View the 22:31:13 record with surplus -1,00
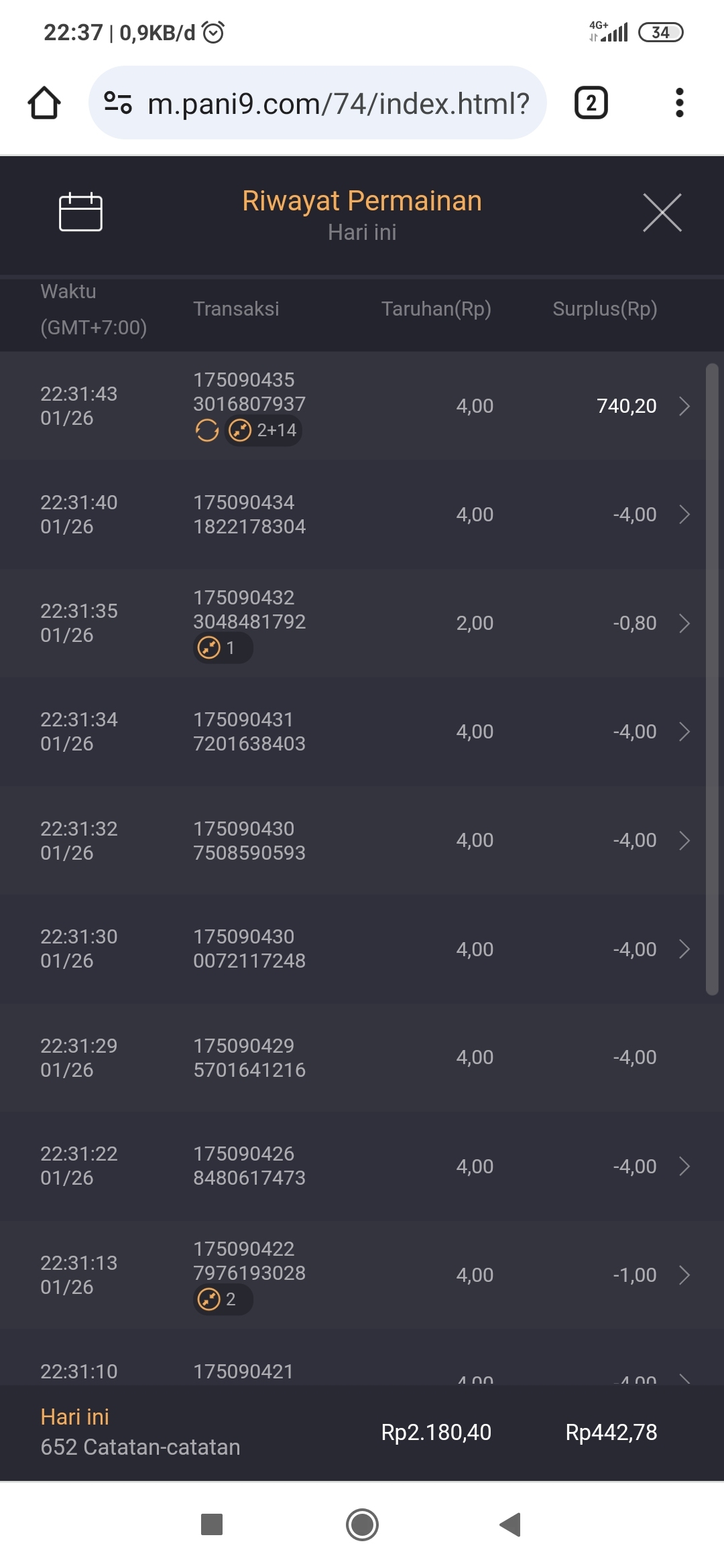Image resolution: width=724 pixels, height=1568 pixels. pos(684,1275)
